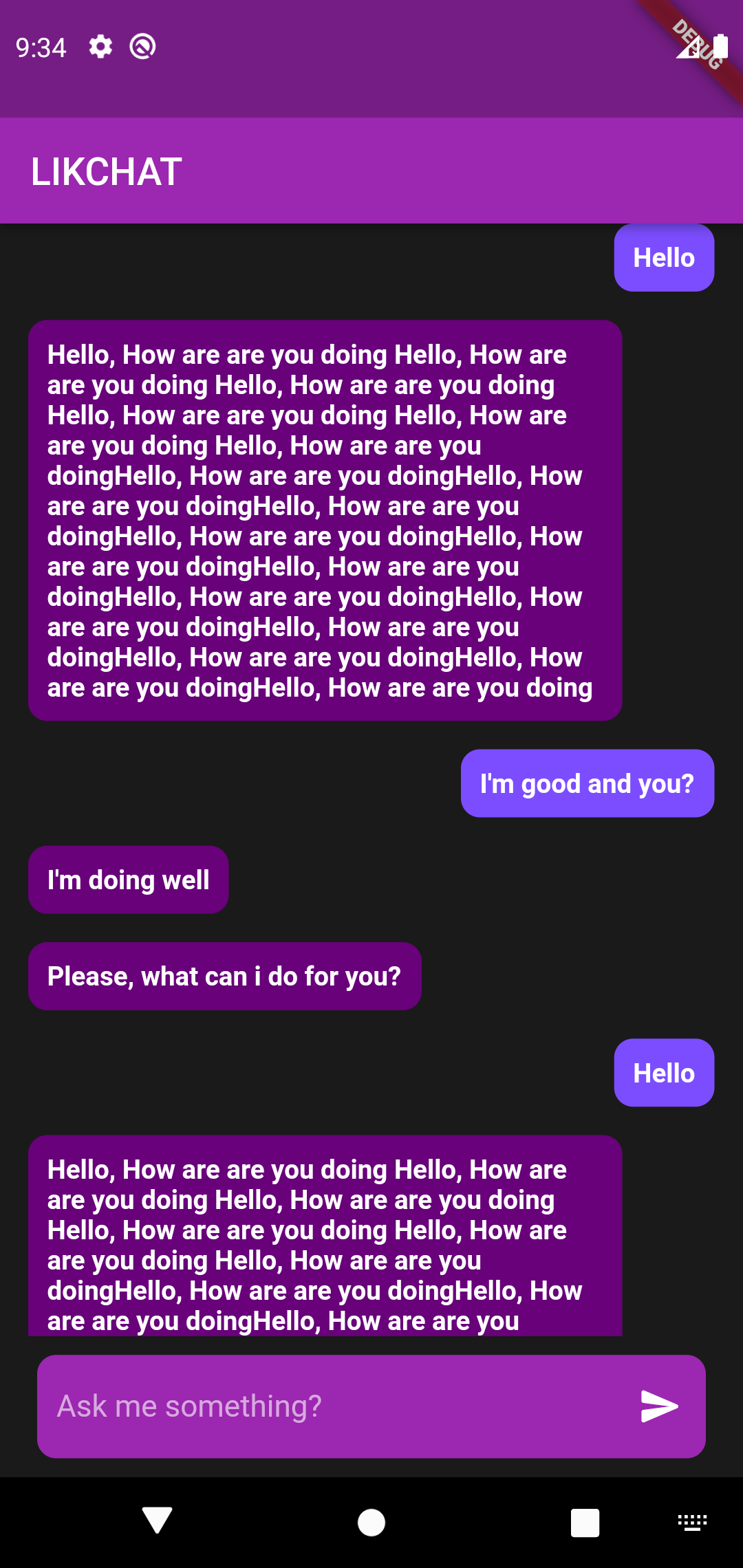Go to the home screen via the circle button
The height and width of the screenshot is (1568, 743).
click(371, 1523)
